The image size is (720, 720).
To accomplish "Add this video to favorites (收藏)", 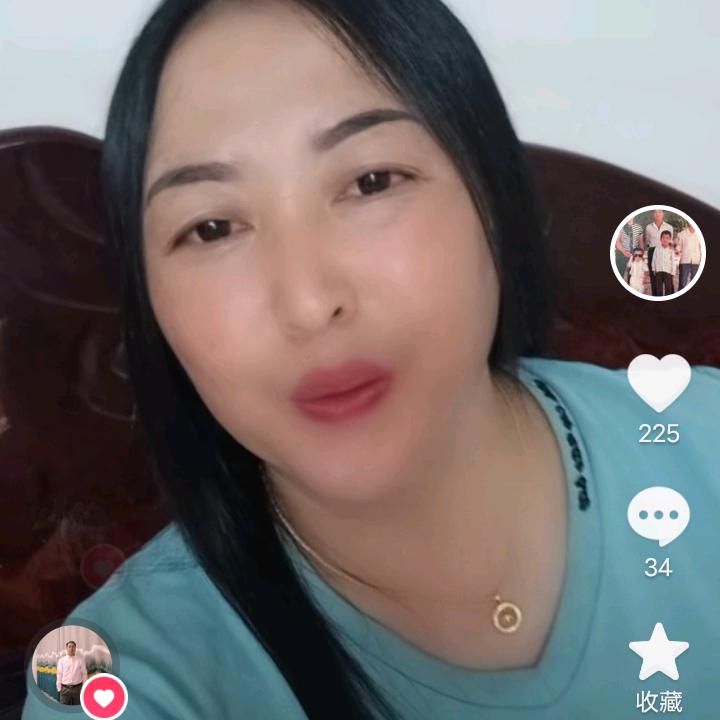I will tap(658, 653).
